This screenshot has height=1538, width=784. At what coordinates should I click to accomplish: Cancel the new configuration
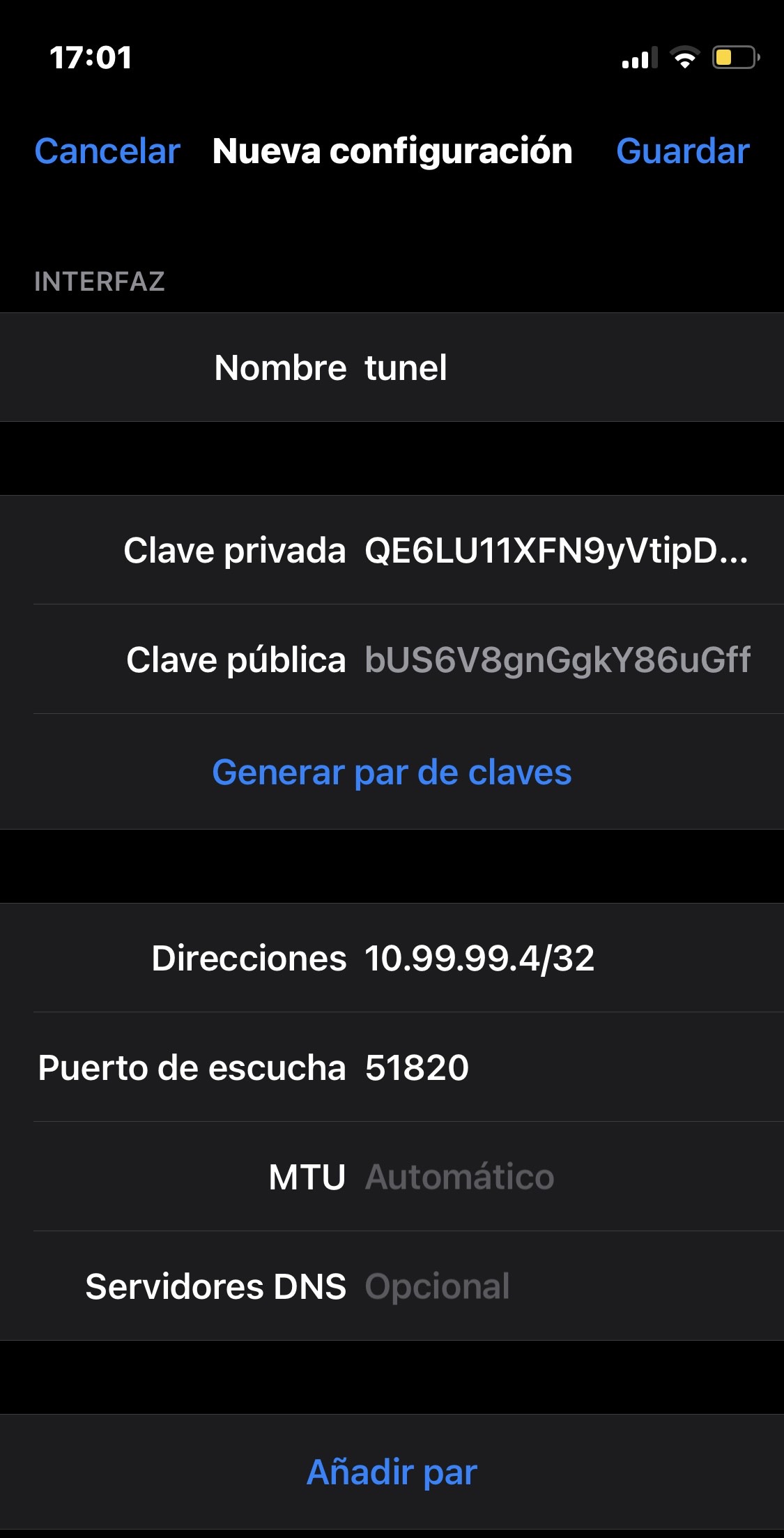107,151
